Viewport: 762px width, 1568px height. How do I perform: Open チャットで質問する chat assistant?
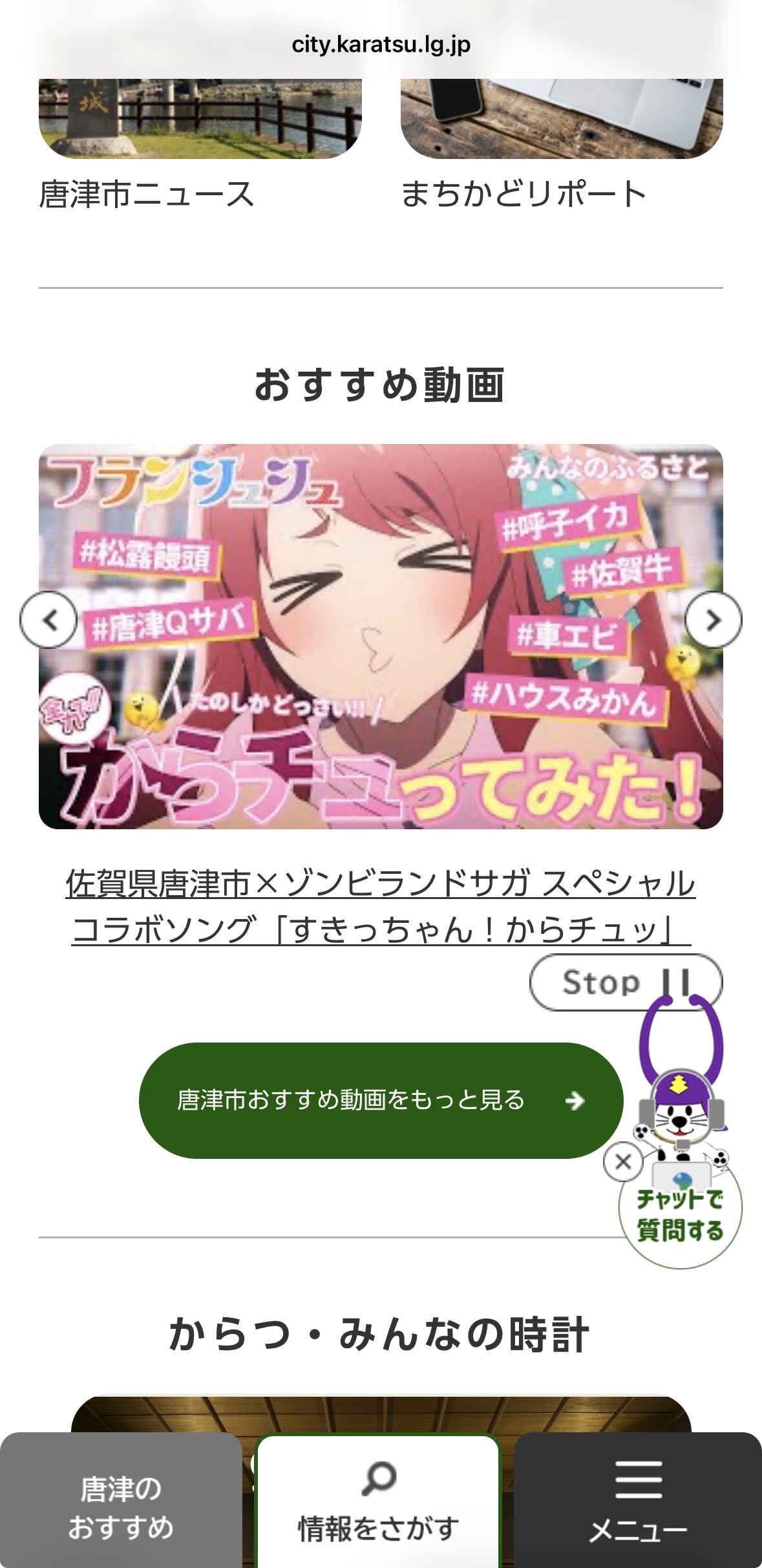pyautogui.click(x=681, y=1215)
